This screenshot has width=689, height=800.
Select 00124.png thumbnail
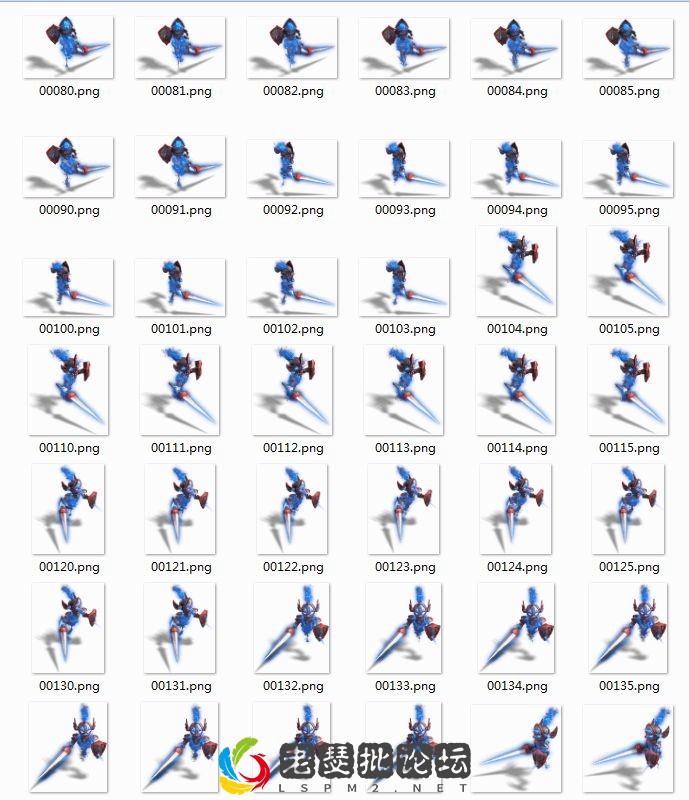click(x=517, y=509)
